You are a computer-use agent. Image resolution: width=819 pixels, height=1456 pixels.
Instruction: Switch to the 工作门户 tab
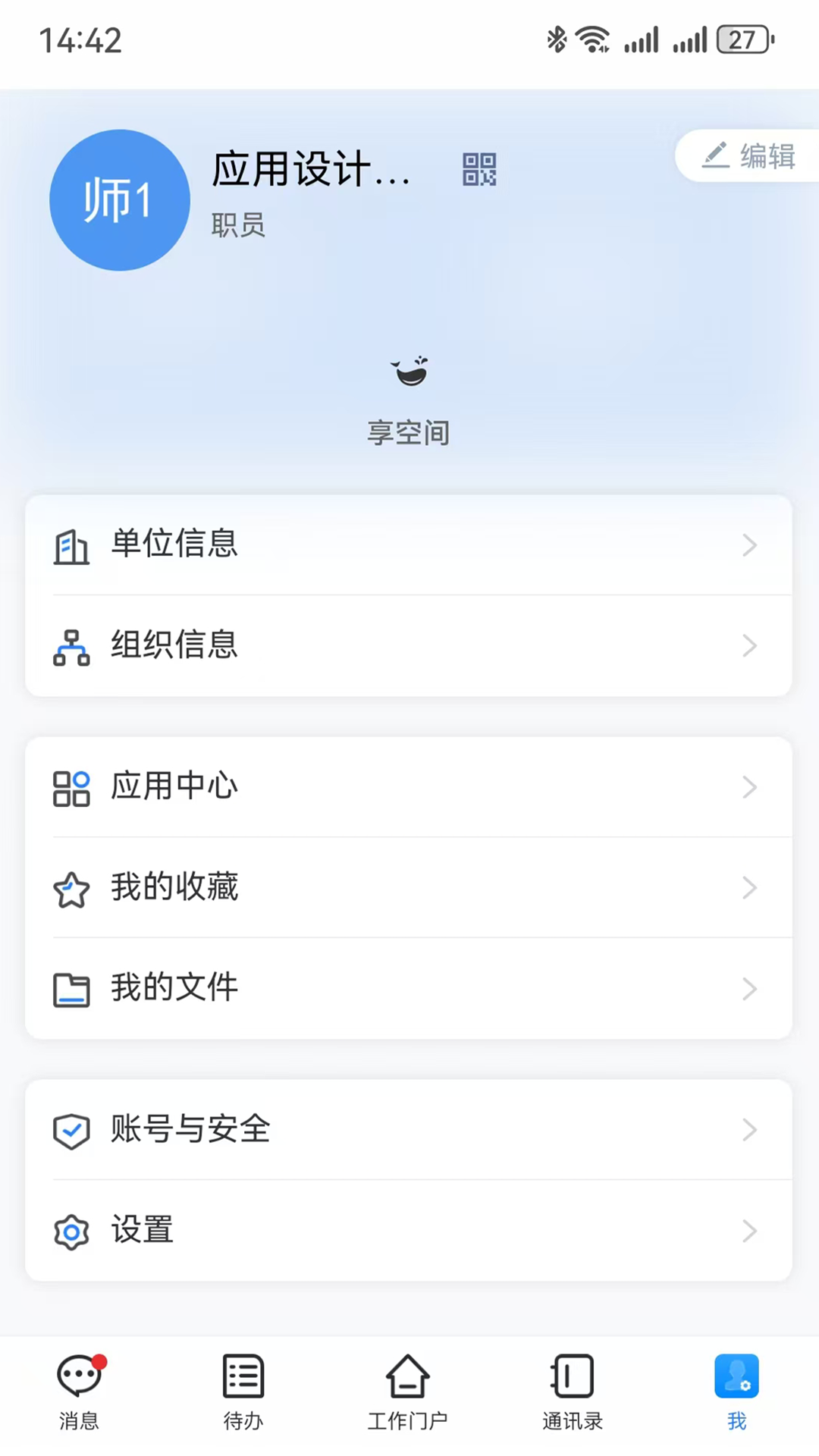click(x=408, y=1395)
